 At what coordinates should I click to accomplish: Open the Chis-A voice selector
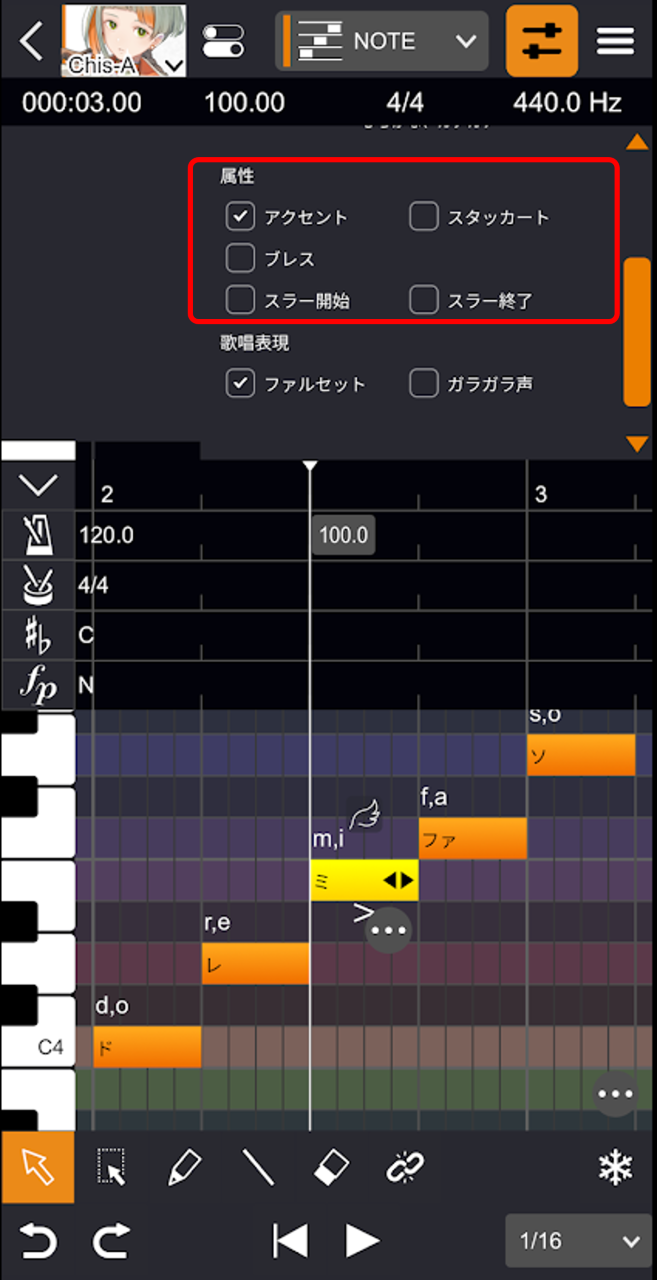click(x=125, y=42)
